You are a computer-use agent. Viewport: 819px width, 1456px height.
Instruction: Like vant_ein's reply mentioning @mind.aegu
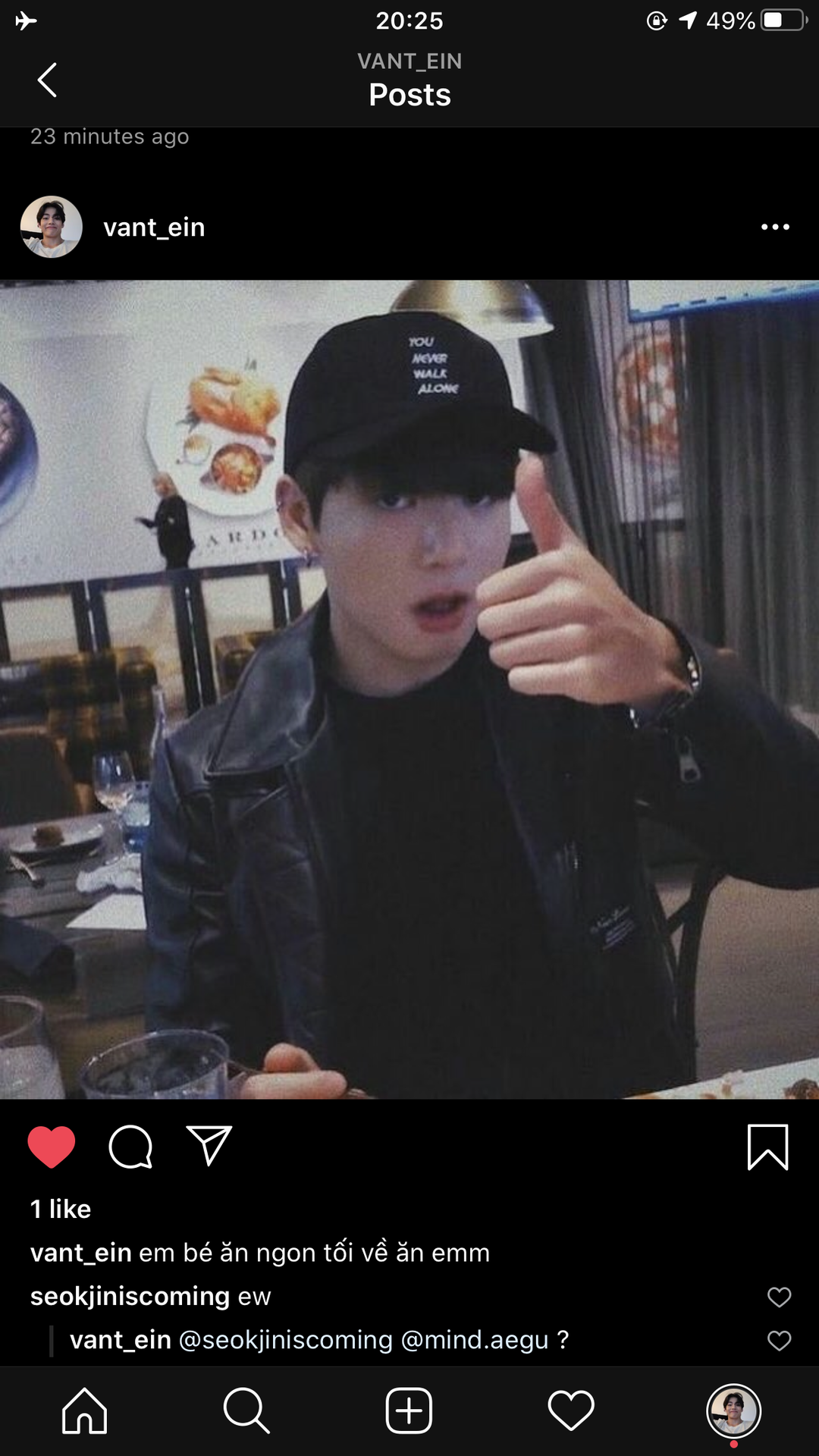click(779, 1340)
